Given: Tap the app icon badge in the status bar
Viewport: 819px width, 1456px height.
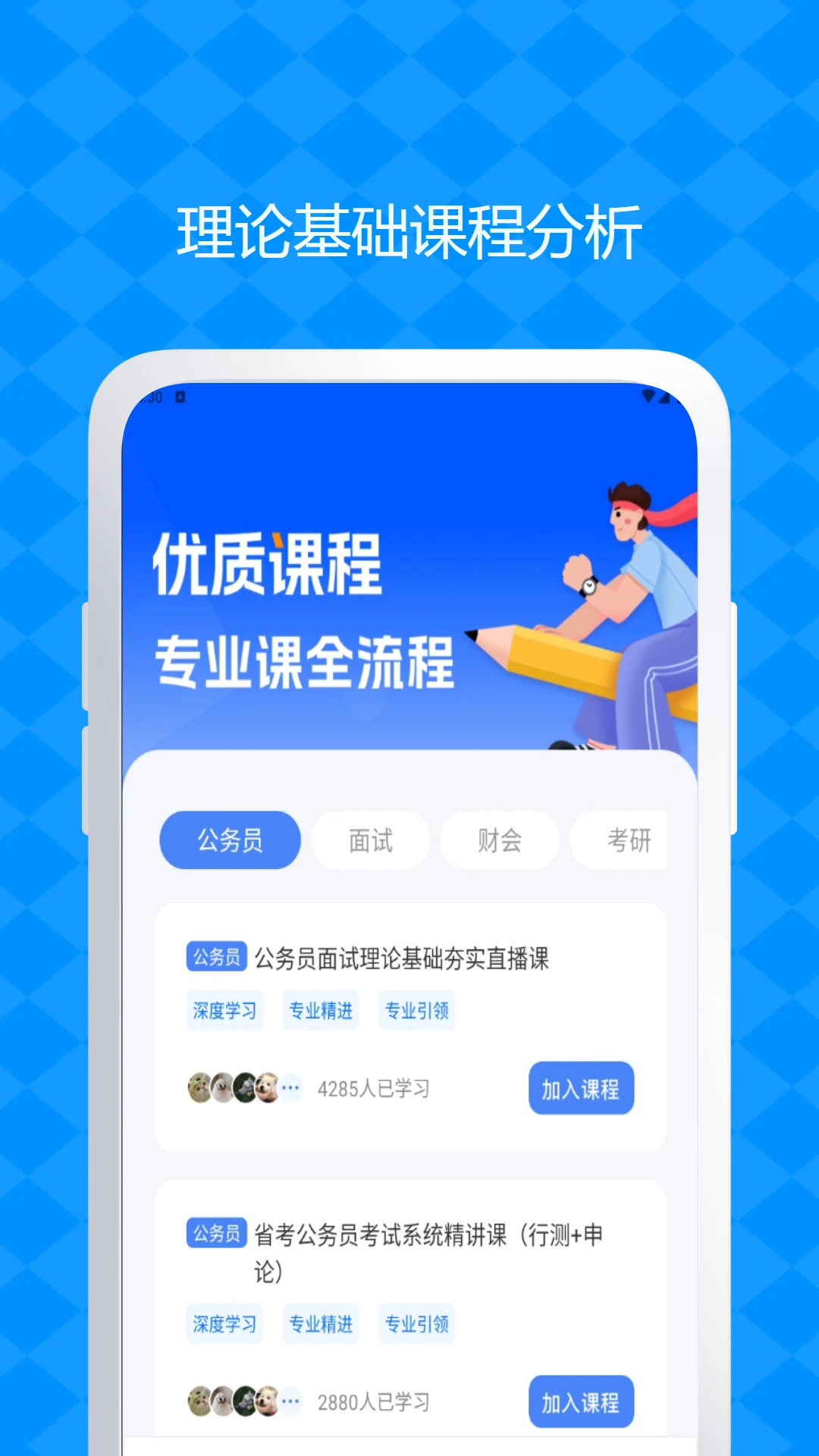Looking at the screenshot, I should pos(180,396).
